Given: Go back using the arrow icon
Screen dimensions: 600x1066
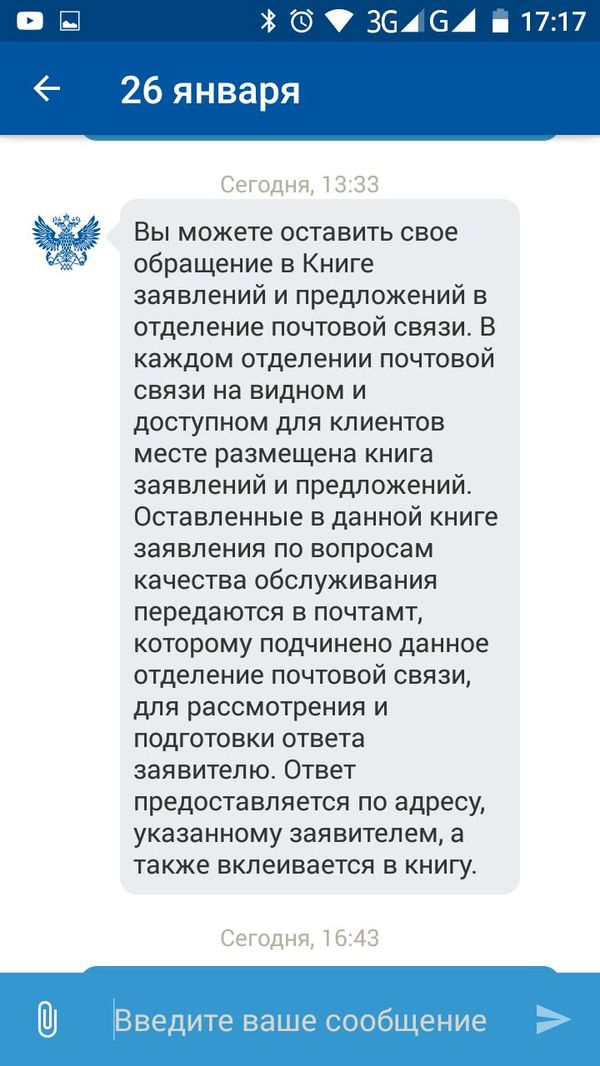Looking at the screenshot, I should tap(47, 89).
